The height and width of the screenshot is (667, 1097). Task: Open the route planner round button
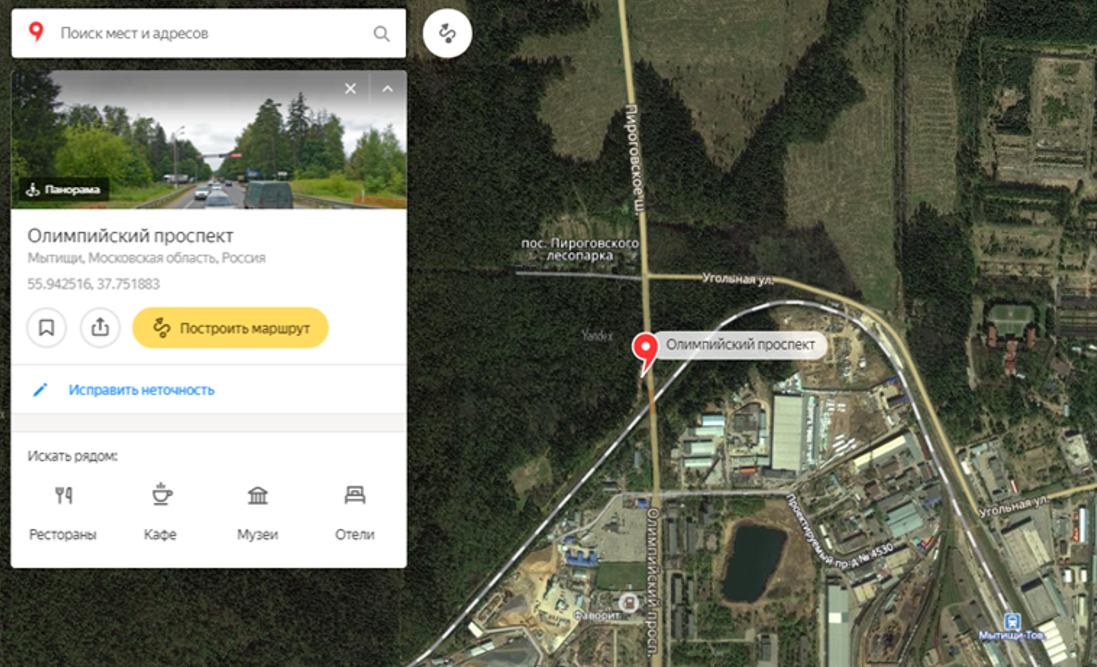[x=447, y=34]
